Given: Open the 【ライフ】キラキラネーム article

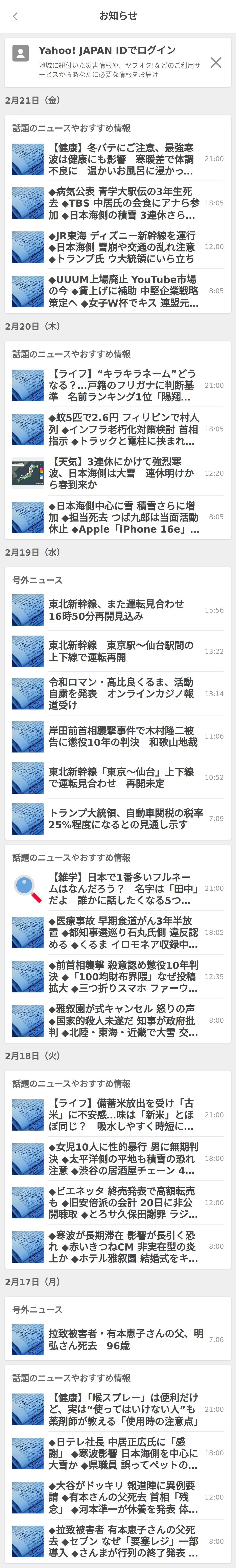Looking at the screenshot, I should [x=122, y=385].
